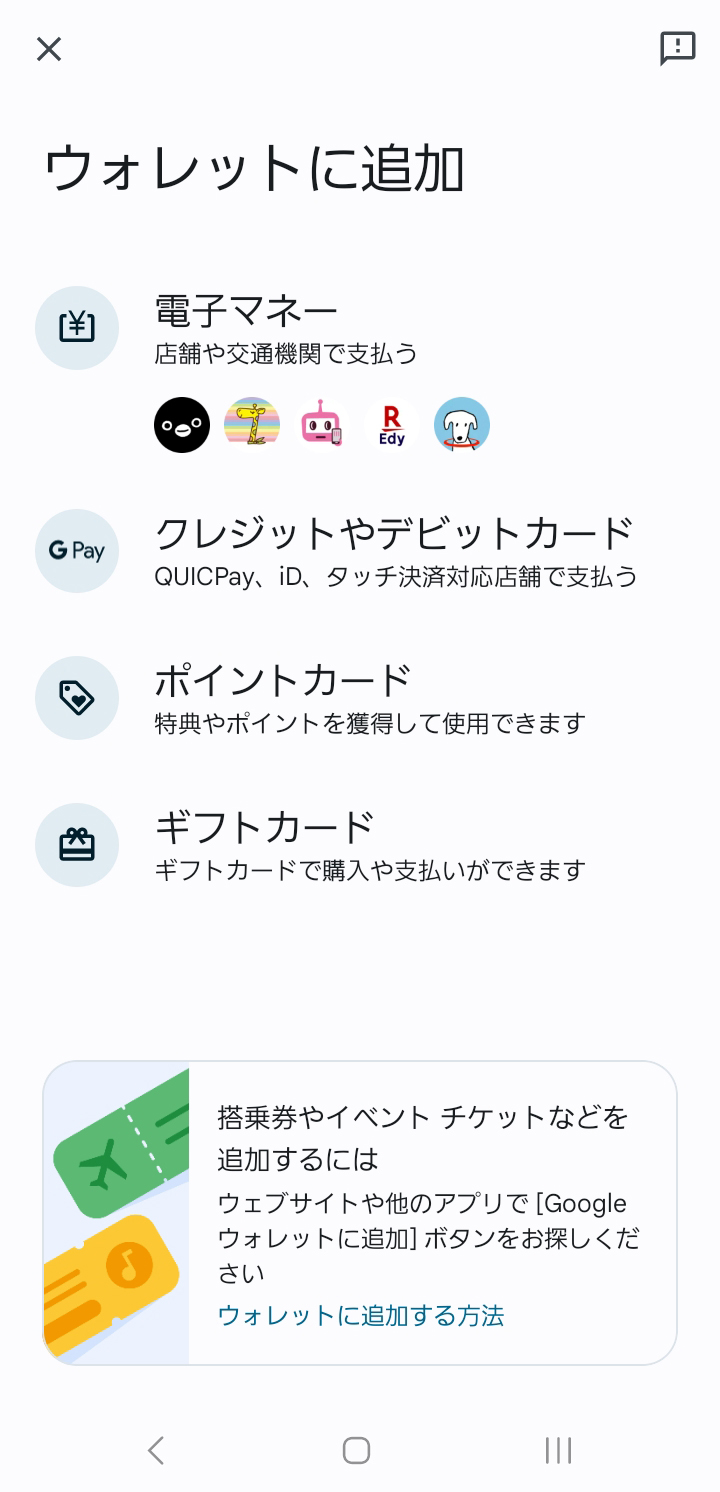Open the feedback icon at top right
720x1492 pixels.
coord(677,48)
